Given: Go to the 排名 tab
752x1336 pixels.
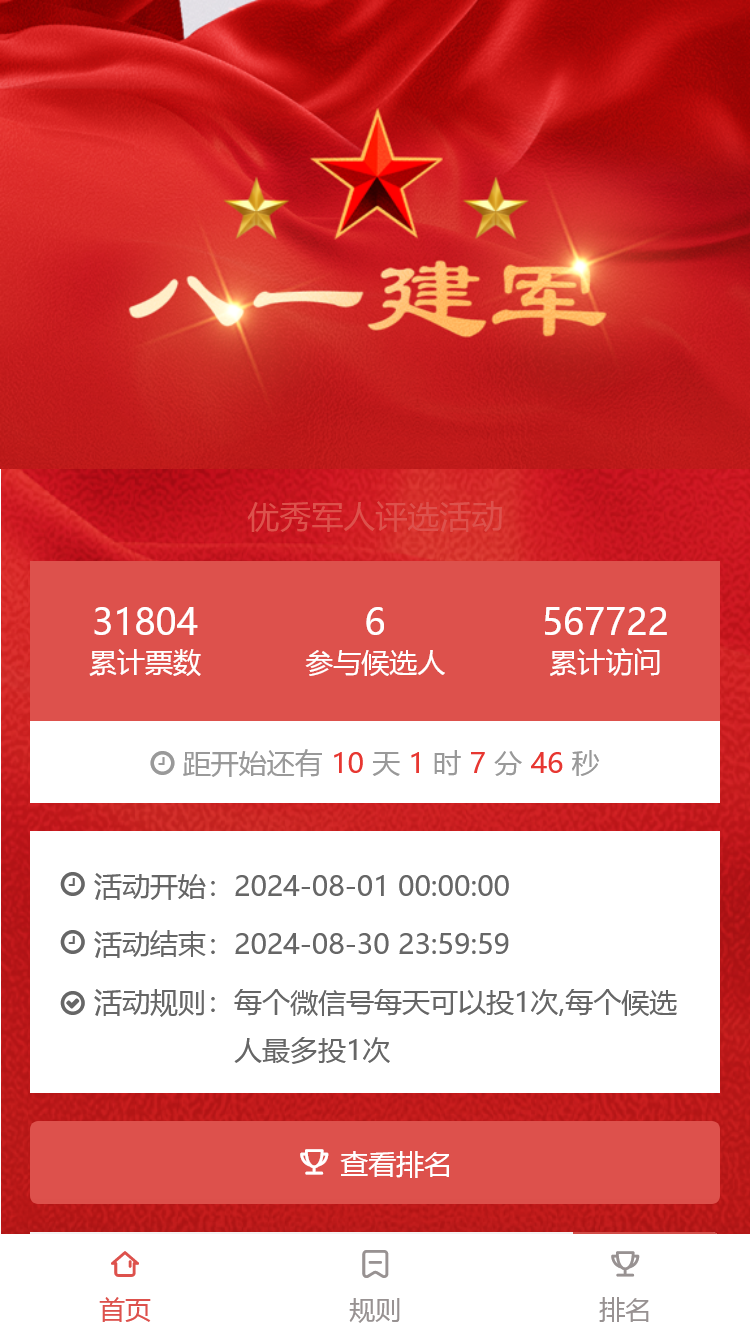Looking at the screenshot, I should [x=625, y=1285].
